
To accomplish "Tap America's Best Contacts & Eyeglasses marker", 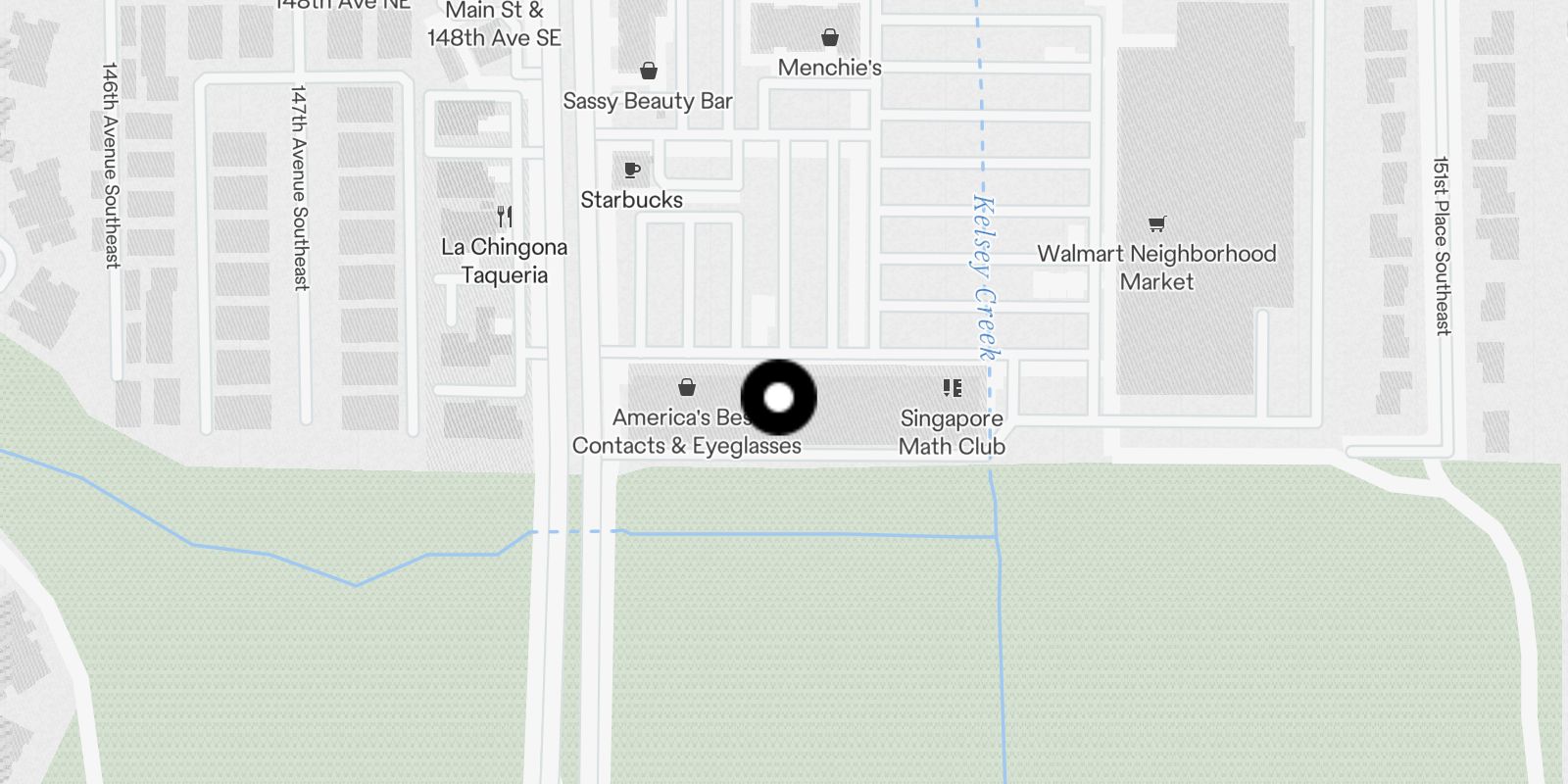I will 687,388.
